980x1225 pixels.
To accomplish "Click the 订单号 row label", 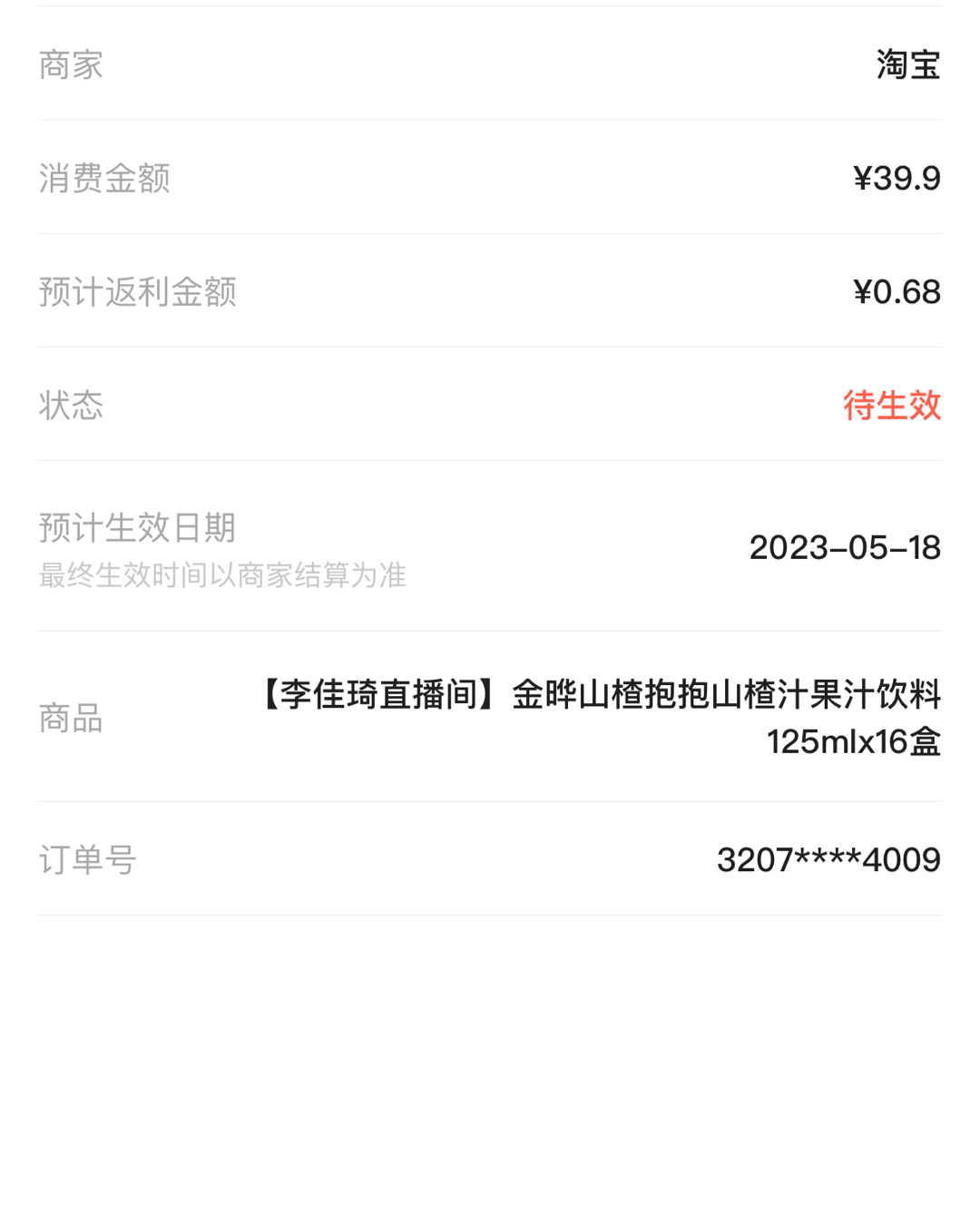I will click(x=86, y=860).
